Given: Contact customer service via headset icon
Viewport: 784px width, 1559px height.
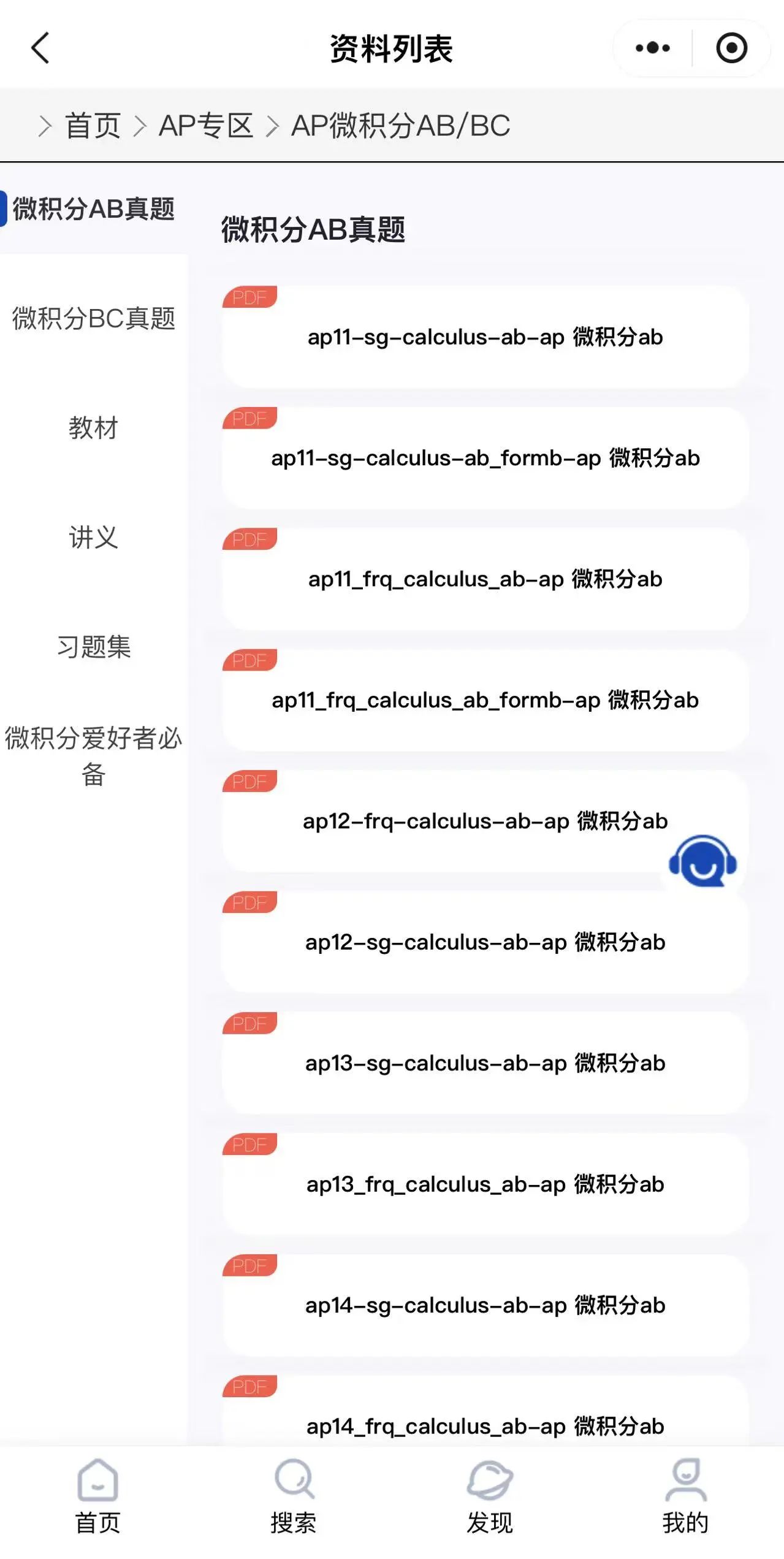Looking at the screenshot, I should [702, 861].
